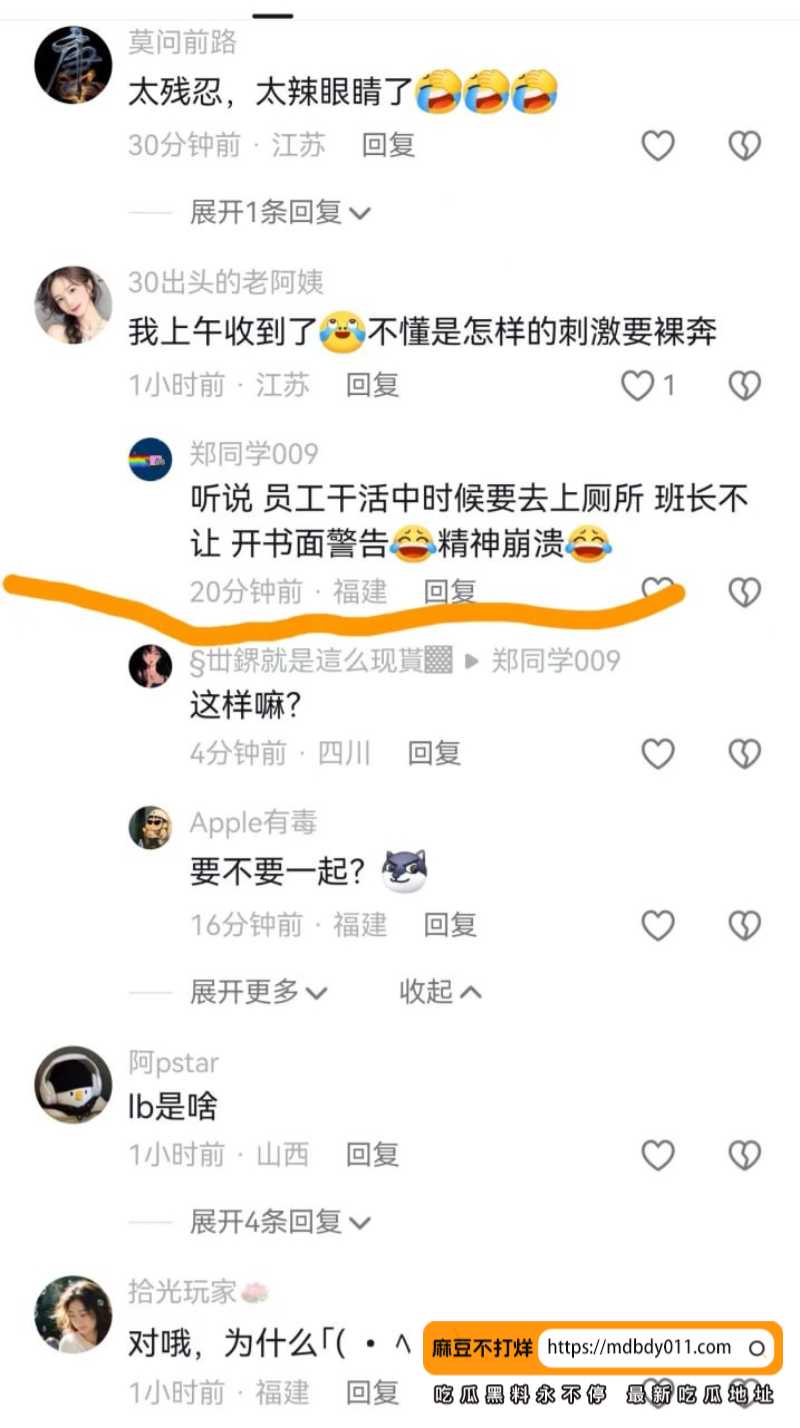Like Apple有毒's comment
This screenshot has height=1428, width=800.
click(658, 926)
